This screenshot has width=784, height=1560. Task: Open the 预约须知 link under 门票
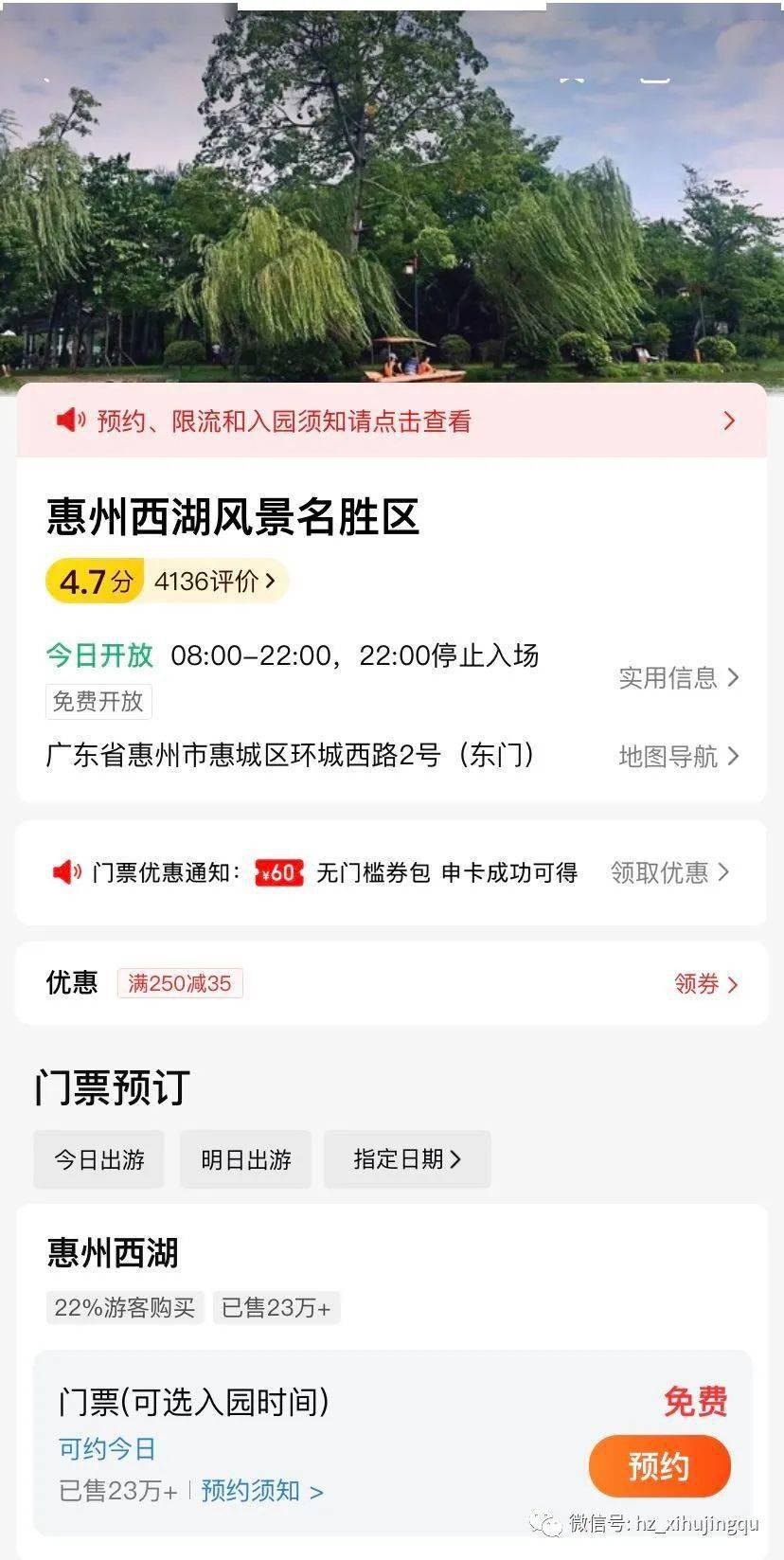click(262, 1491)
